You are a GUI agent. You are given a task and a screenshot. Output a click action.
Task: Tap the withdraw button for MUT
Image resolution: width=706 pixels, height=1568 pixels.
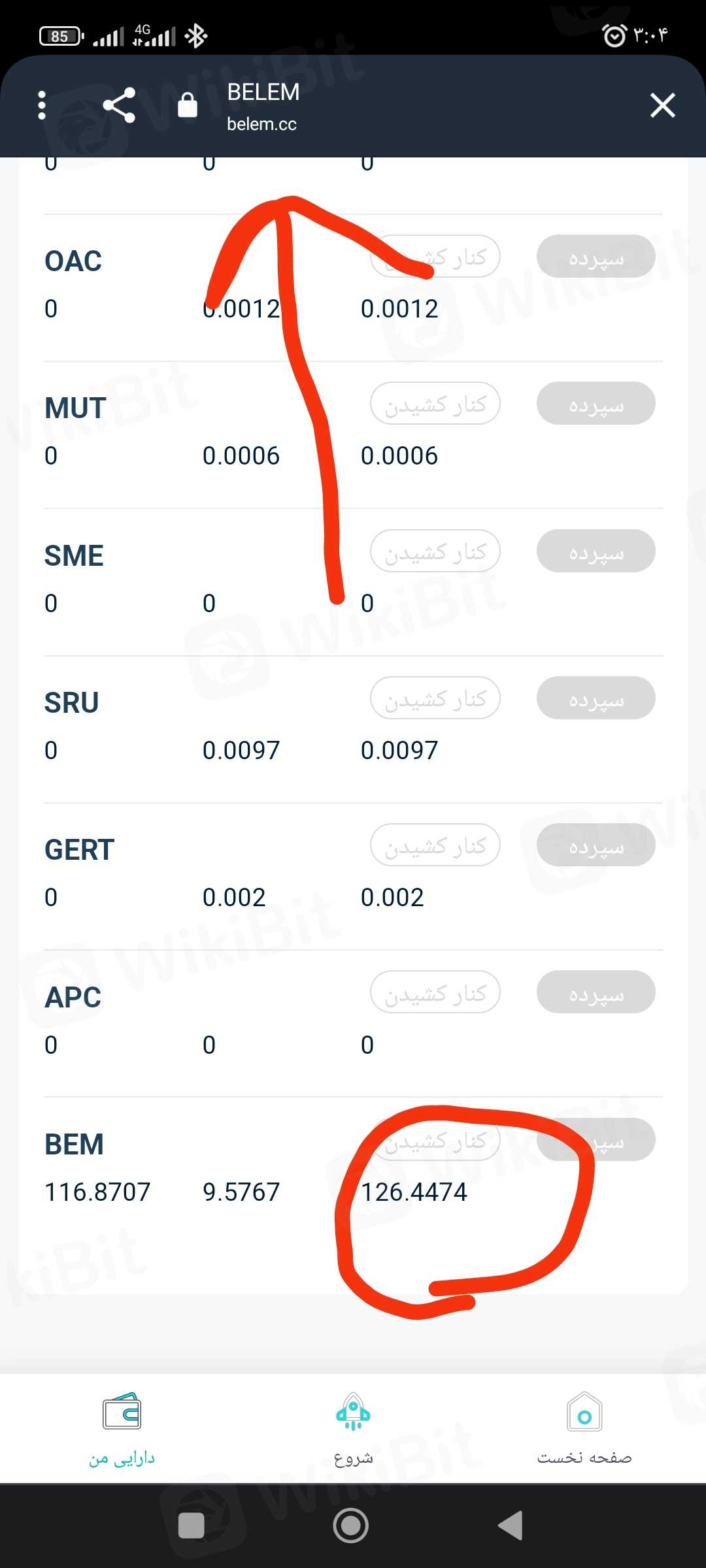click(x=435, y=404)
